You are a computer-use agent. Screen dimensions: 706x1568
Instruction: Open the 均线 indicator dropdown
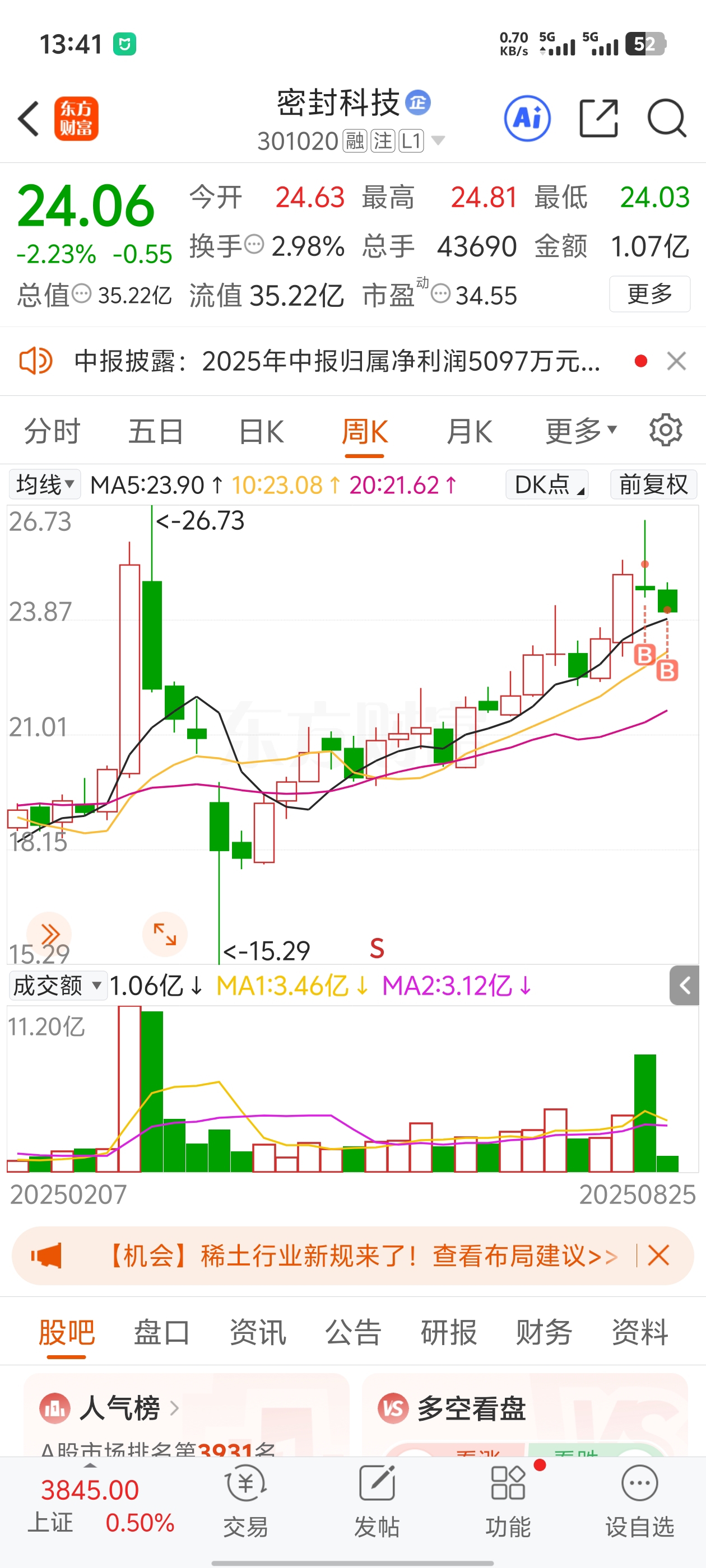[x=45, y=484]
